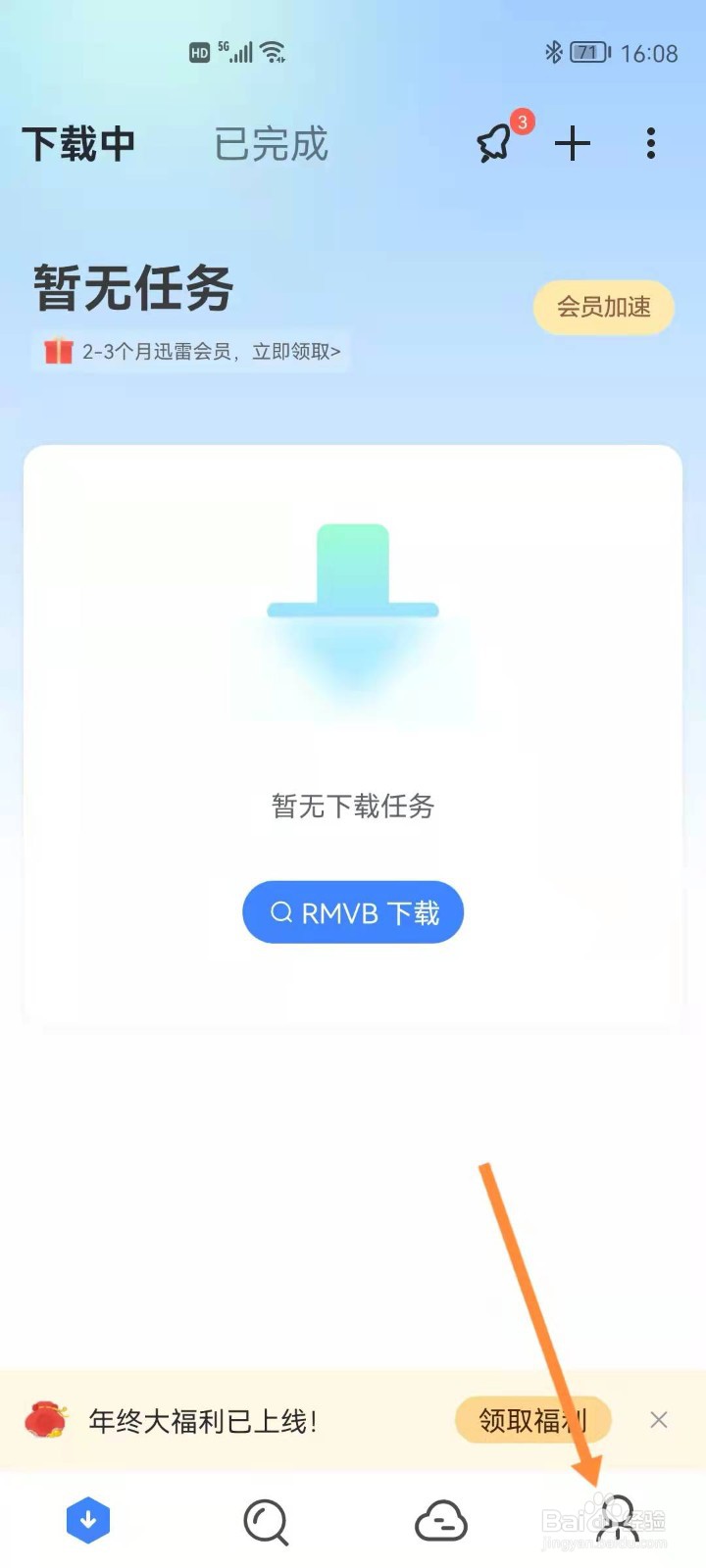Viewport: 706px width, 1568px height.
Task: Tap 领取福利 in the bottom banner
Action: click(x=532, y=1420)
